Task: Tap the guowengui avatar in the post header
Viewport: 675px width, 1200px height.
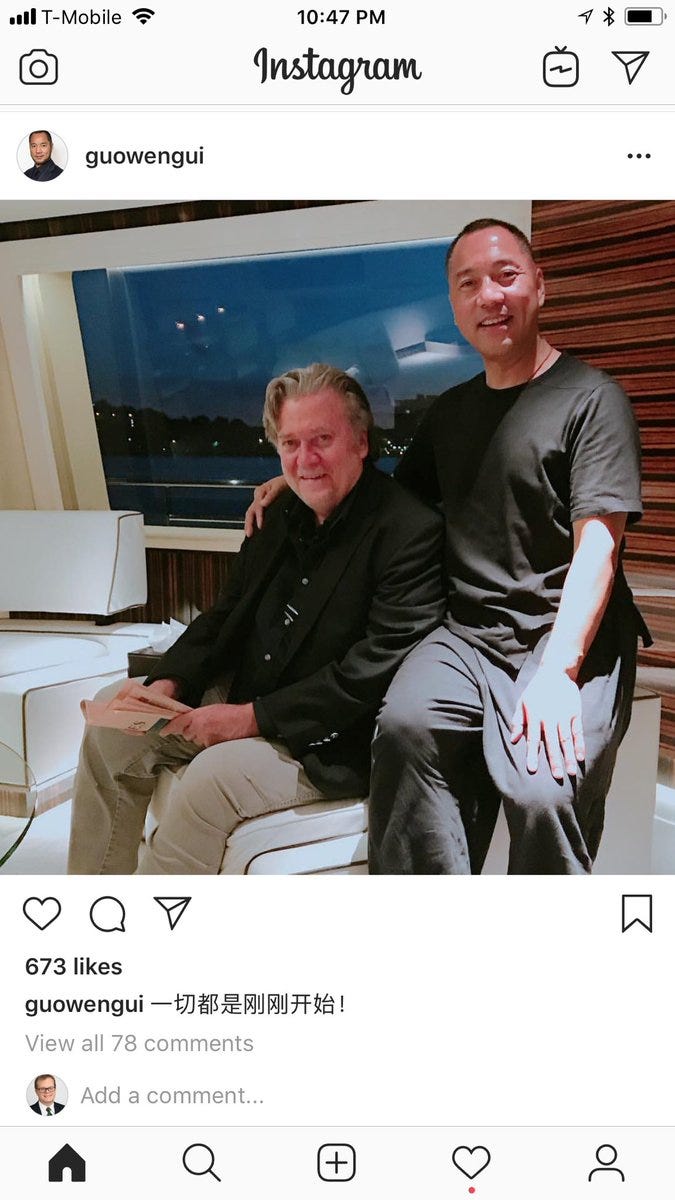Action: pos(43,156)
